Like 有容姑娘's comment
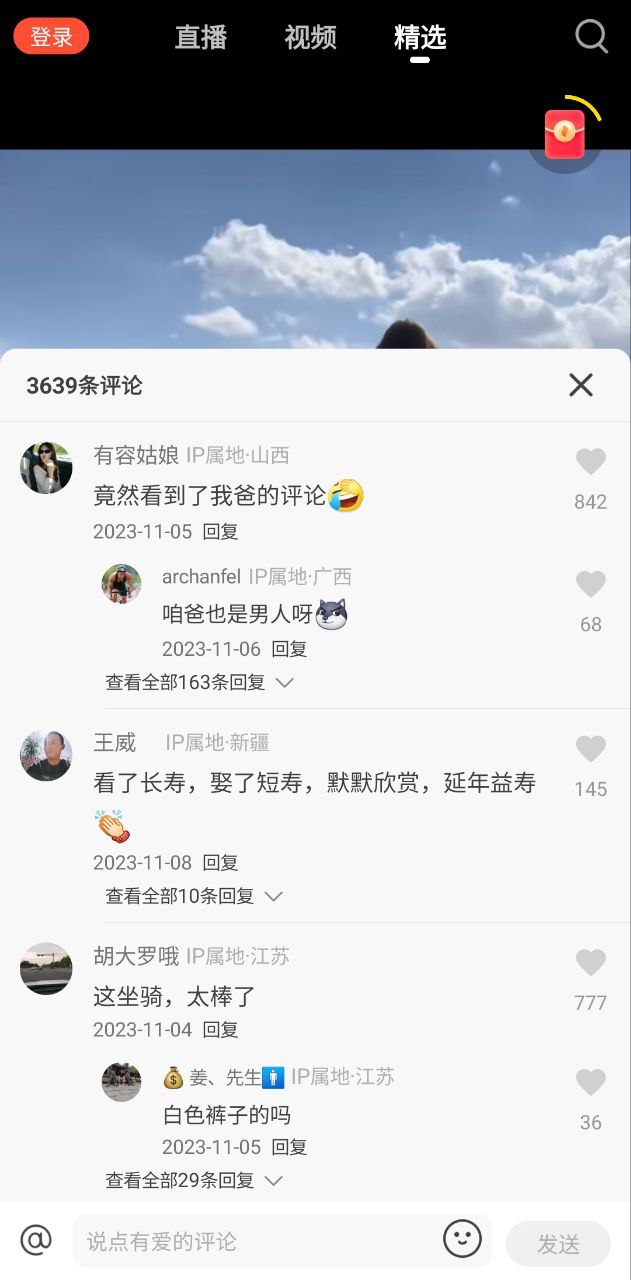The image size is (631, 1280). [591, 462]
